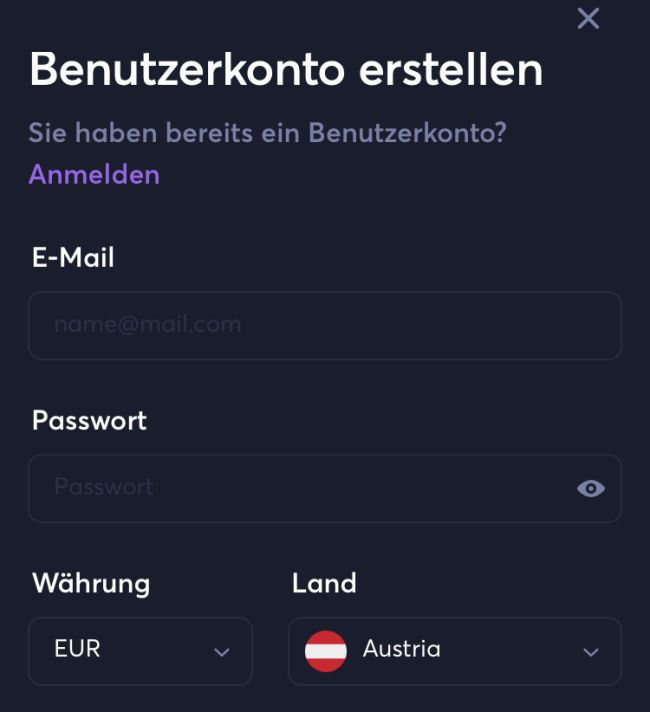Expand the Währung dropdown showing EUR

(140, 651)
